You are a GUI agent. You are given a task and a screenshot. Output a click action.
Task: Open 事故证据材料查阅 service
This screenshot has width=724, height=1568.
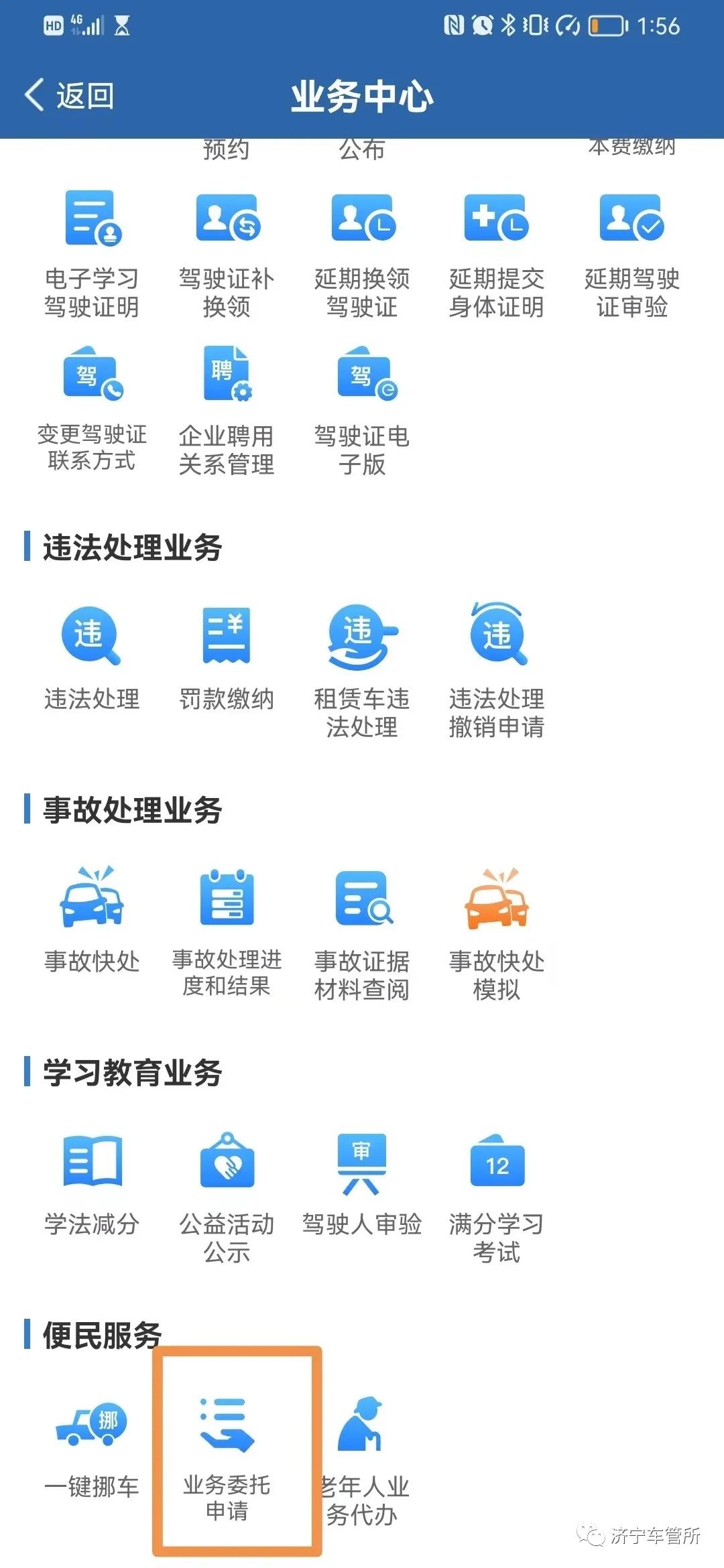point(361,901)
